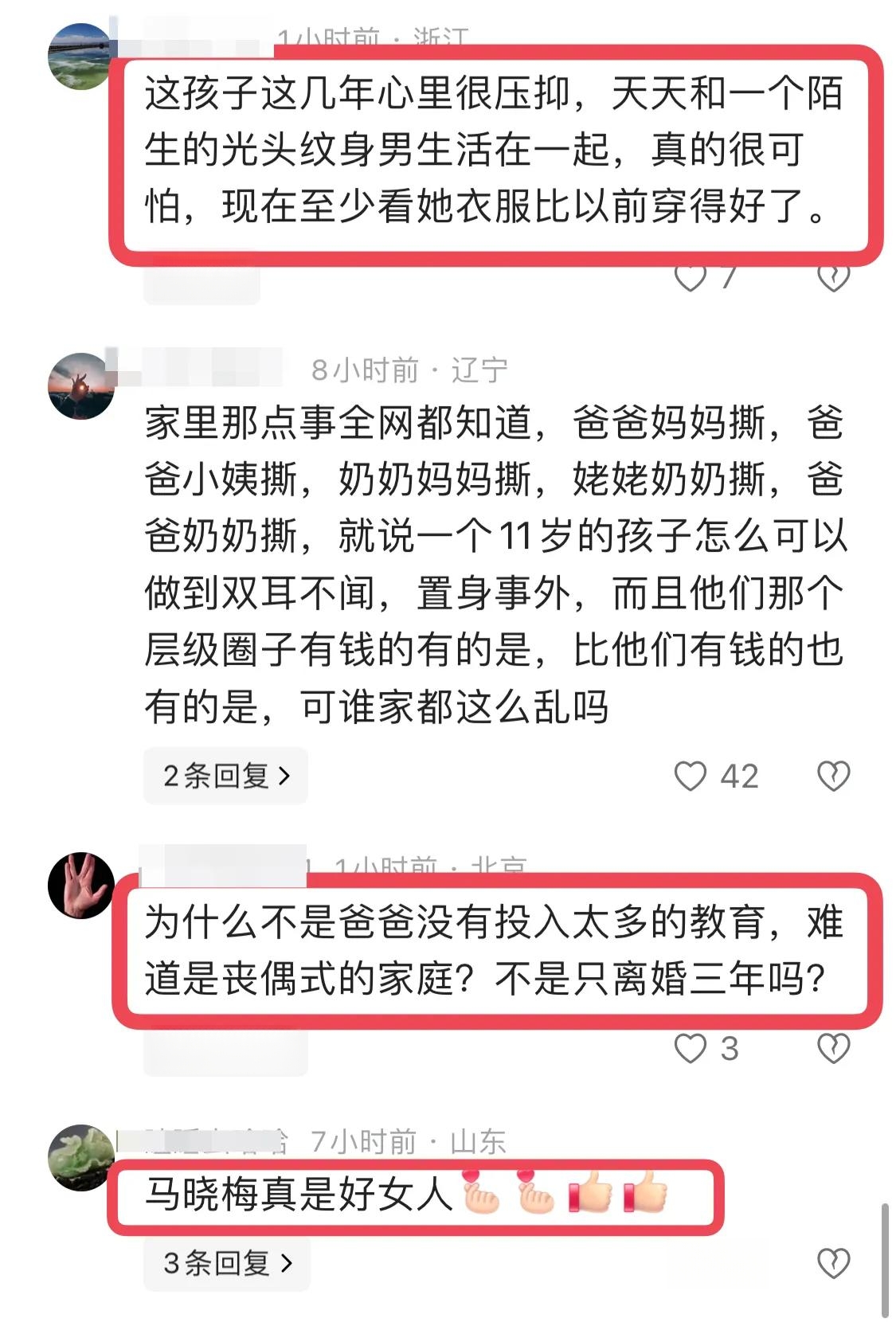Dislike the 浙江 comment about 光头纹身男
This screenshot has height=1322, width=896.
834,277
